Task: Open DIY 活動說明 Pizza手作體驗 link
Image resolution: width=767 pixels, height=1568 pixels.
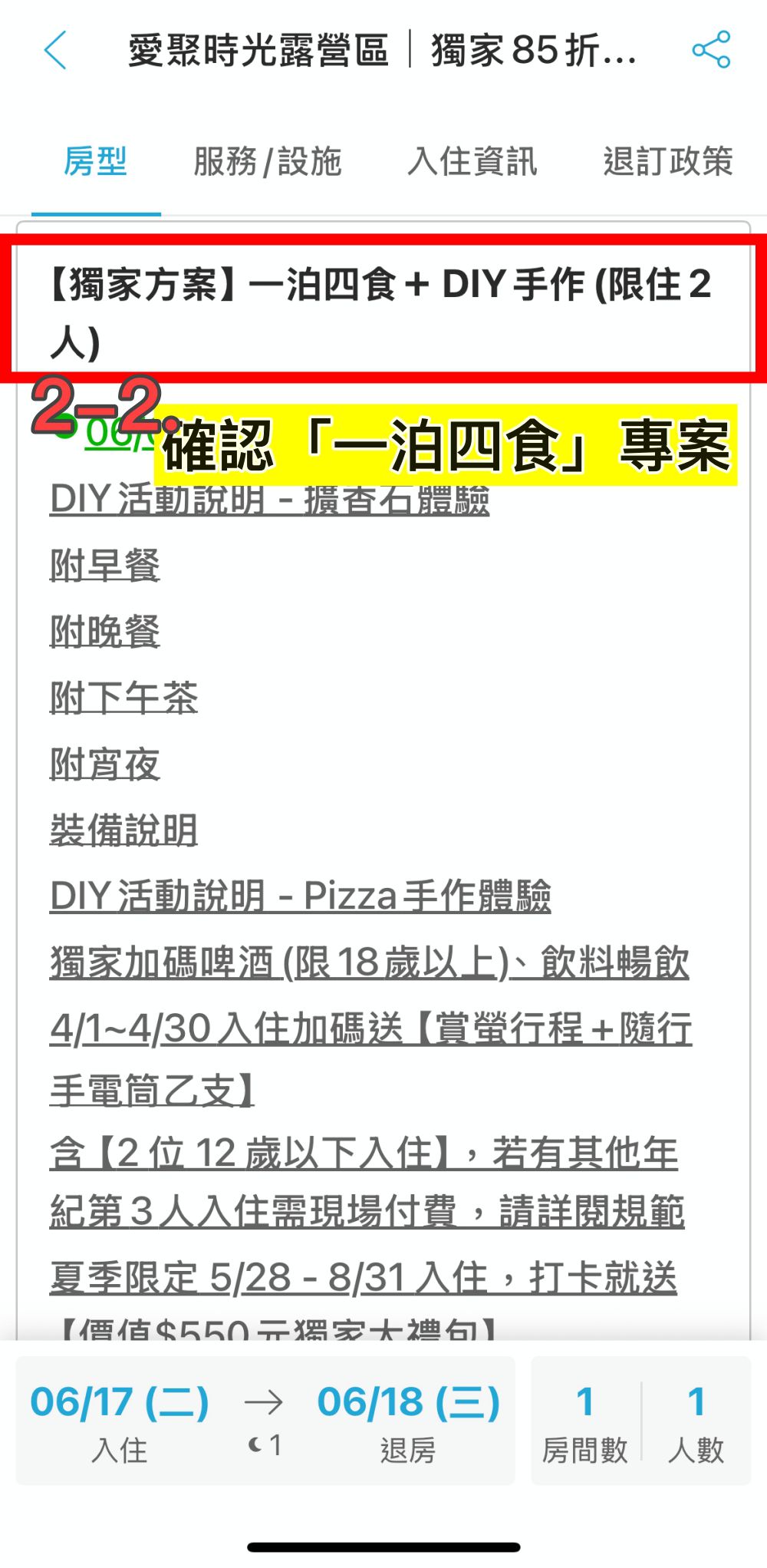Action: tap(301, 896)
